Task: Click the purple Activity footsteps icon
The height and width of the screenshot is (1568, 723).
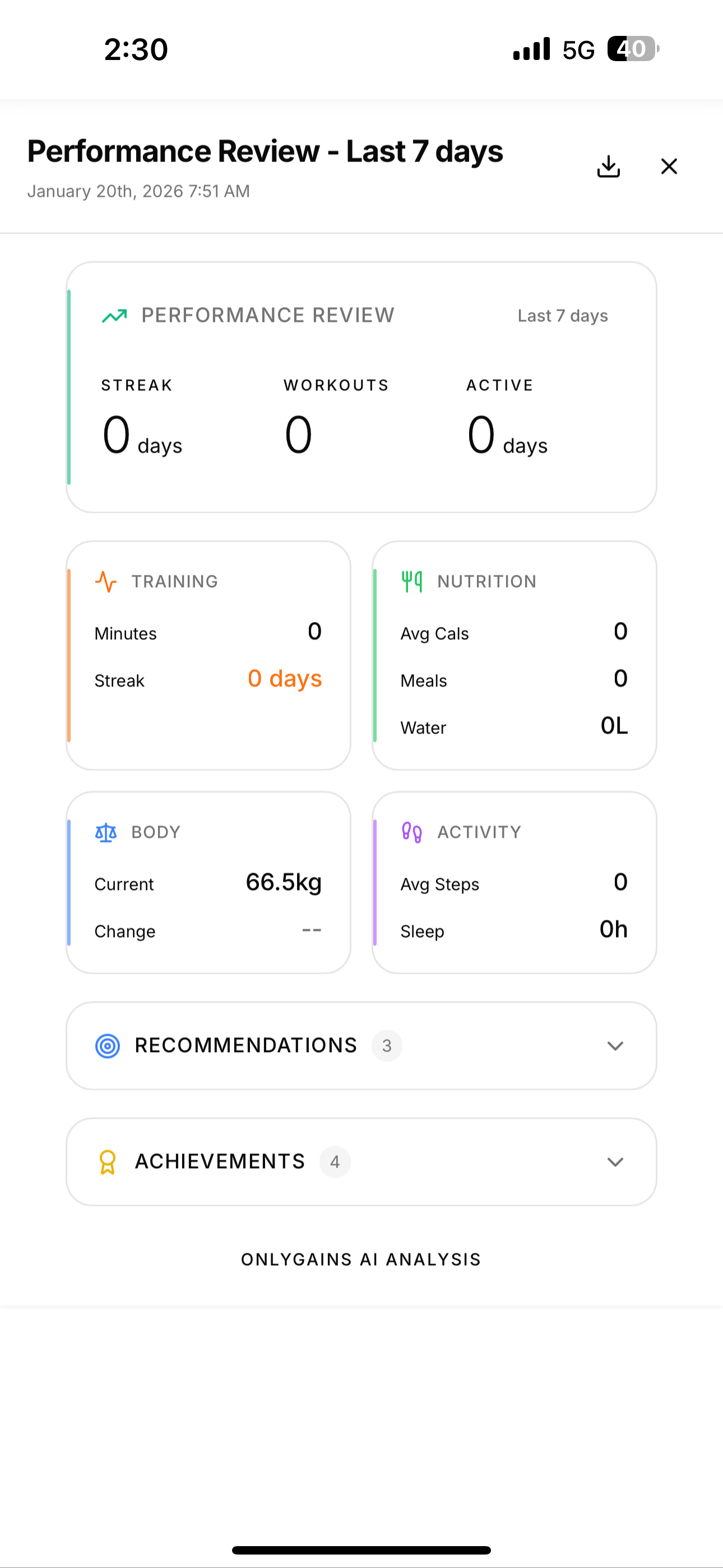Action: (x=411, y=832)
